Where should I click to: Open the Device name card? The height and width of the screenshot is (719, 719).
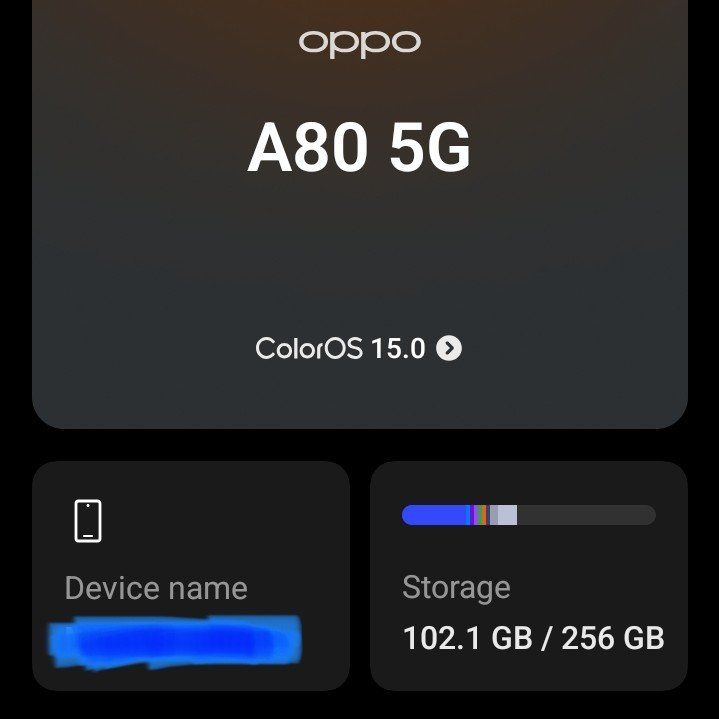(x=190, y=576)
